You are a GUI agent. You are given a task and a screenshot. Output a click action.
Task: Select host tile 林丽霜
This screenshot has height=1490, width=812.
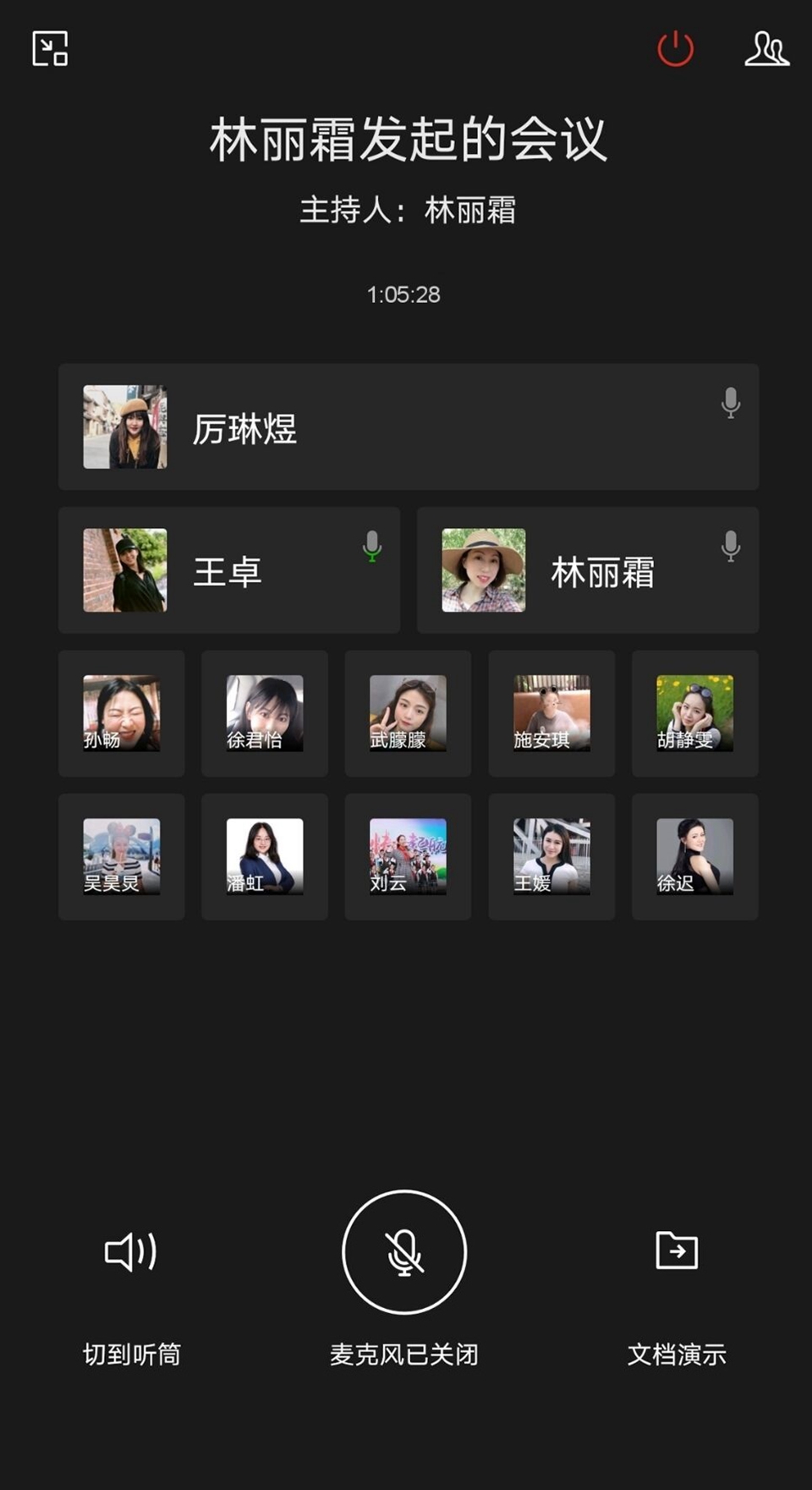(x=588, y=570)
